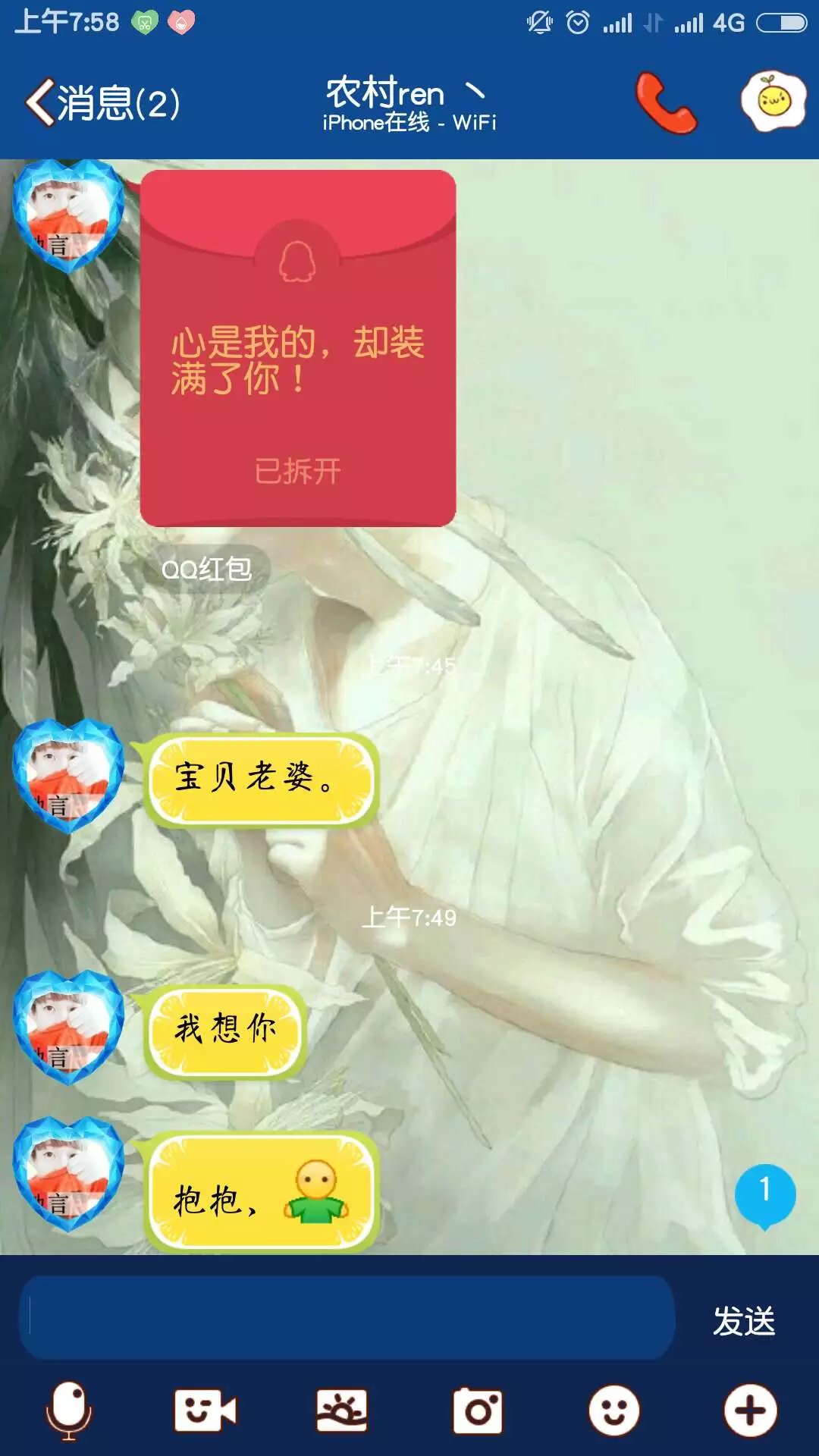Image resolution: width=819 pixels, height=1456 pixels.
Task: Start a voice call with 农村ren
Action: tap(666, 102)
